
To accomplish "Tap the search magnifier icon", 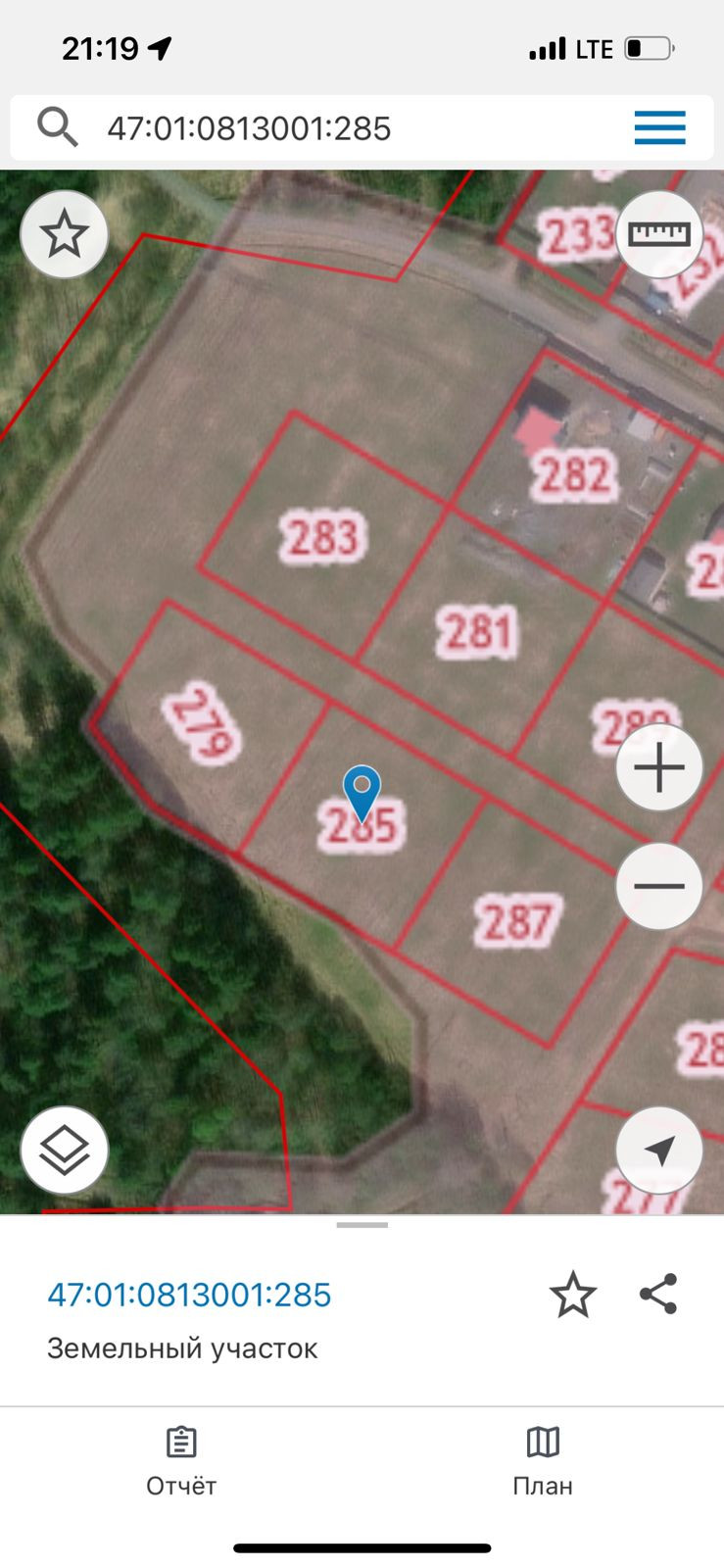I will click(x=58, y=128).
